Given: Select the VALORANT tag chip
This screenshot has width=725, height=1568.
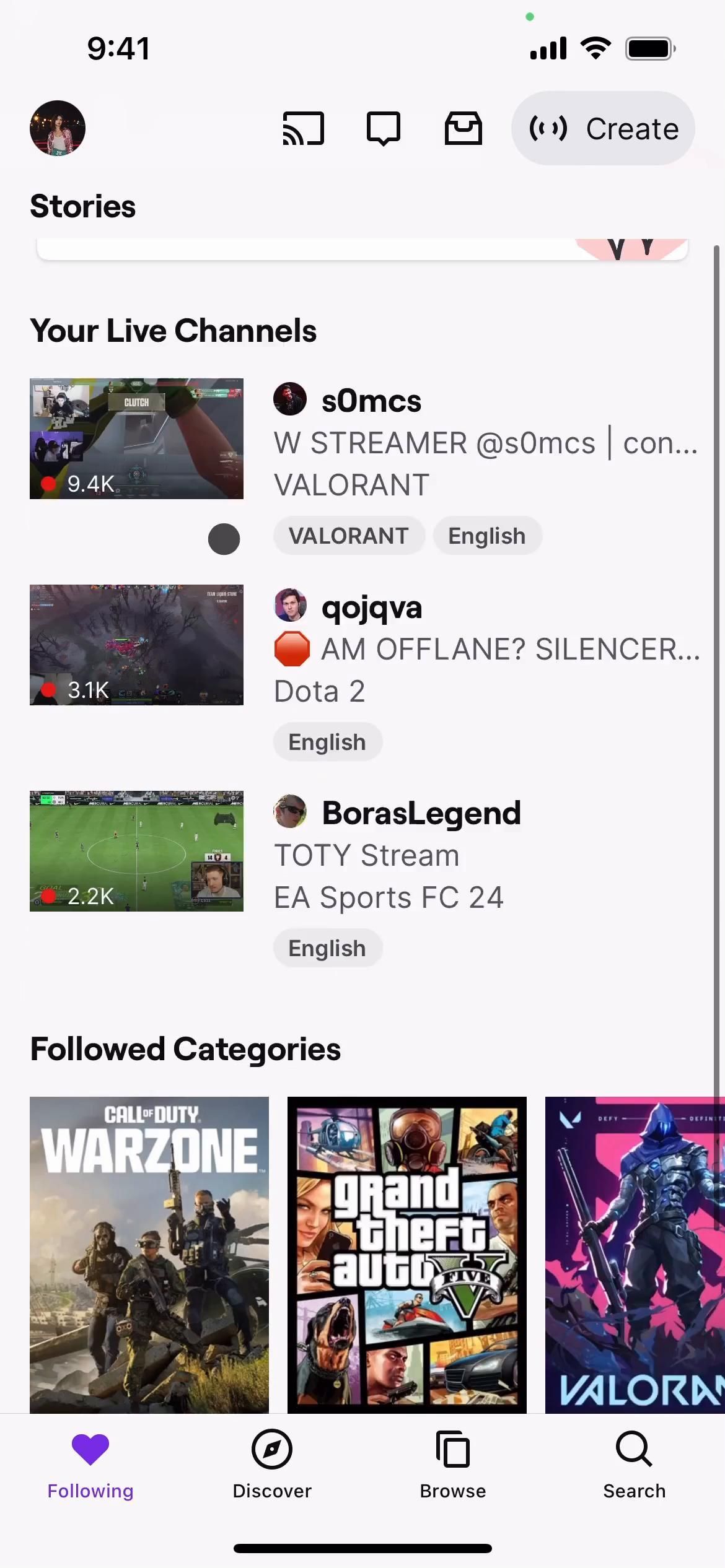Looking at the screenshot, I should 349,536.
